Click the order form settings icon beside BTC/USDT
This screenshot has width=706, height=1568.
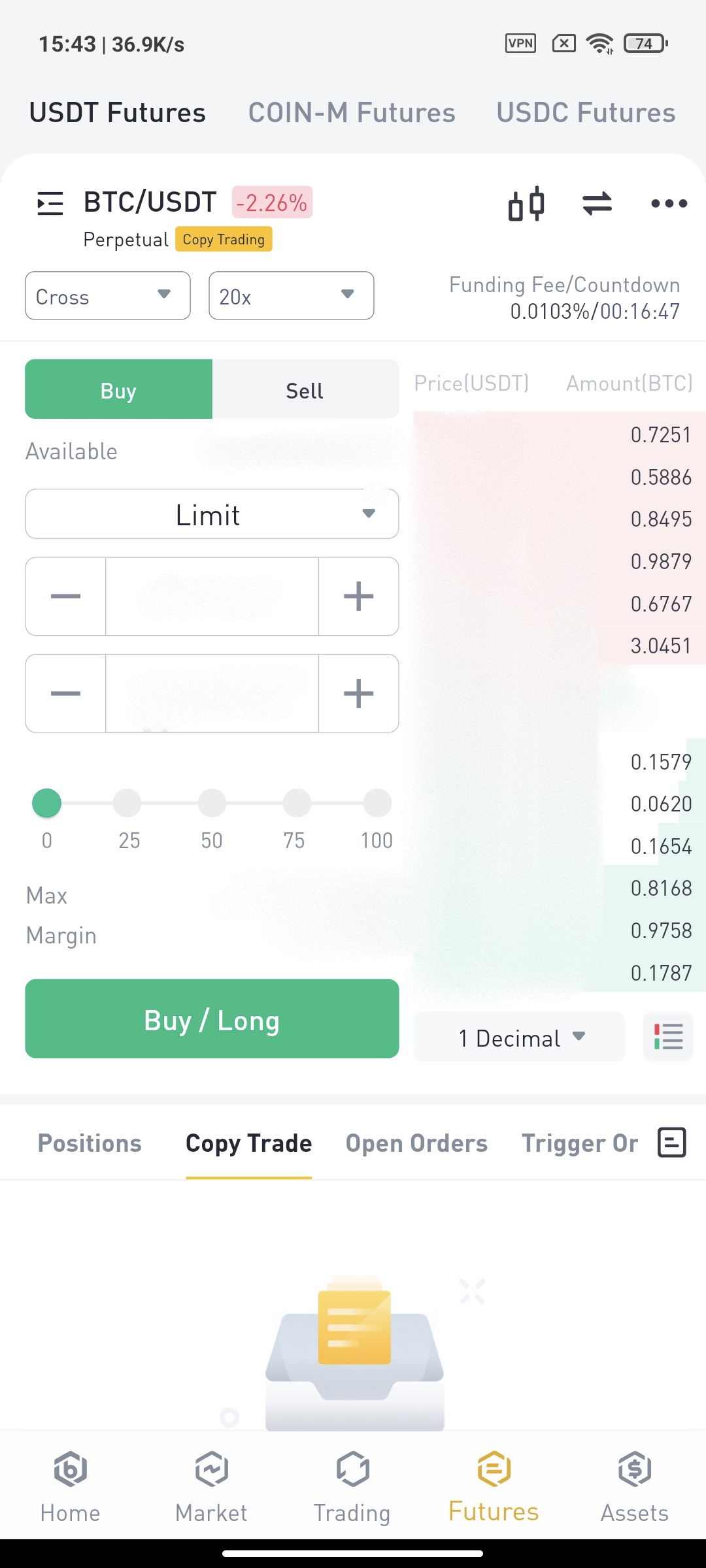pyautogui.click(x=50, y=203)
